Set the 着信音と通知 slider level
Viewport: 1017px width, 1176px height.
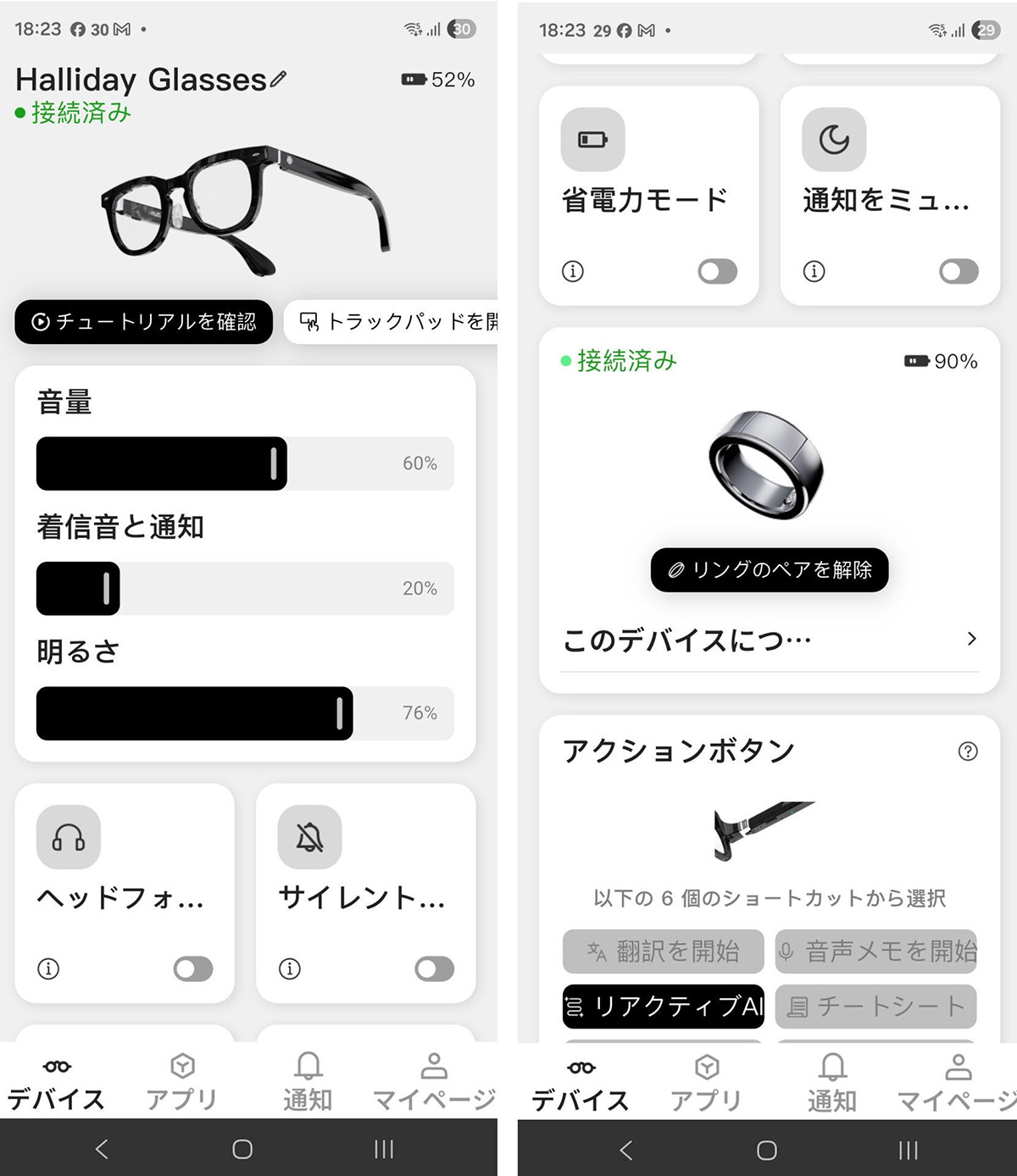click(x=107, y=588)
